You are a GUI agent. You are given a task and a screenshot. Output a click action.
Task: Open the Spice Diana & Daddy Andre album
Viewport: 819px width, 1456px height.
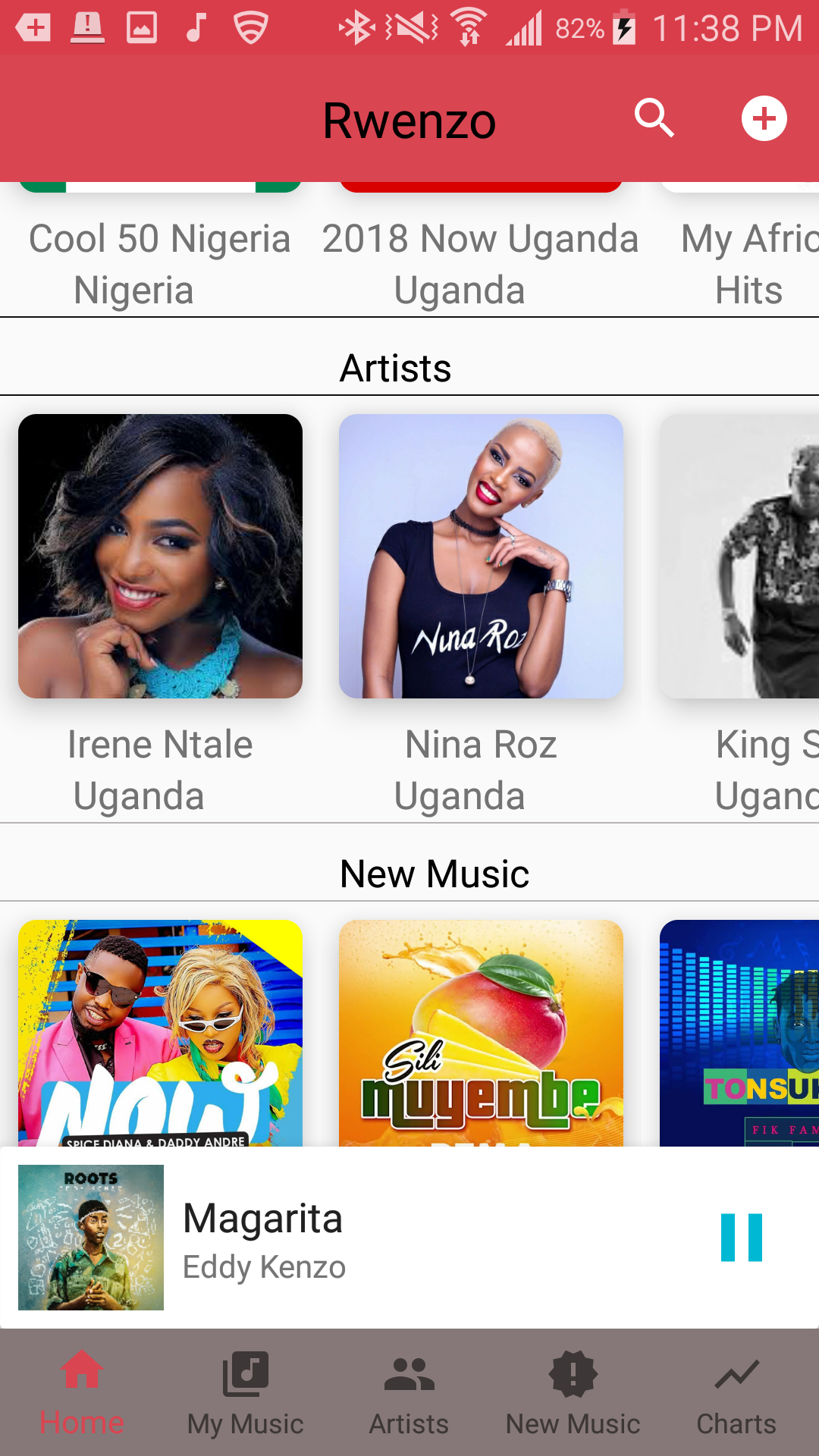click(x=160, y=1032)
